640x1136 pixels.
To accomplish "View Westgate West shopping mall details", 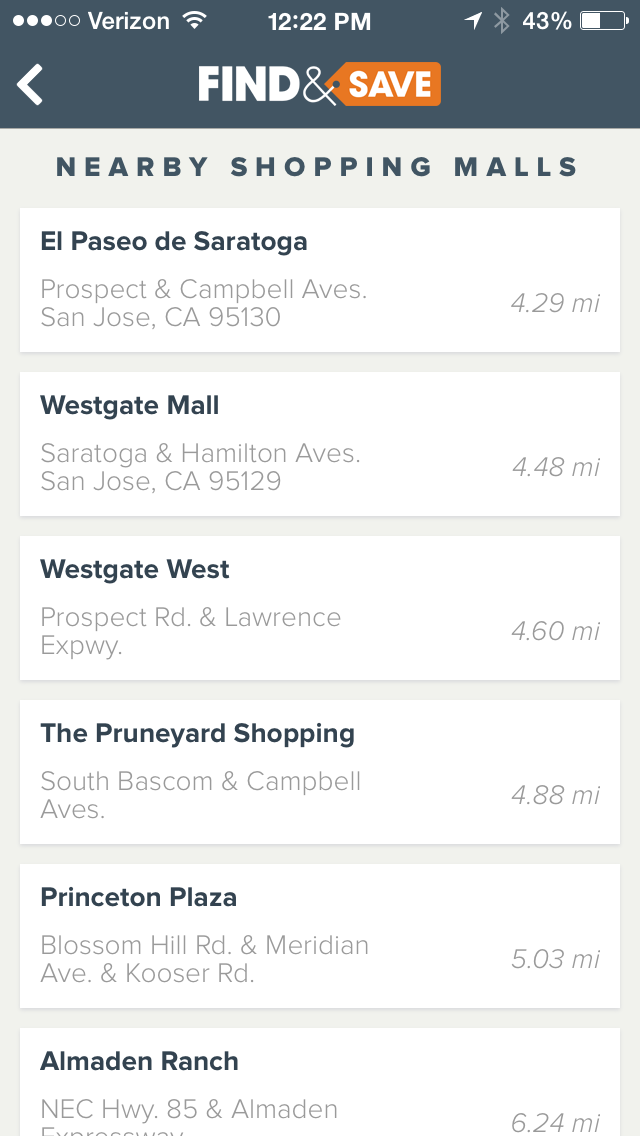I will pyautogui.click(x=320, y=608).
